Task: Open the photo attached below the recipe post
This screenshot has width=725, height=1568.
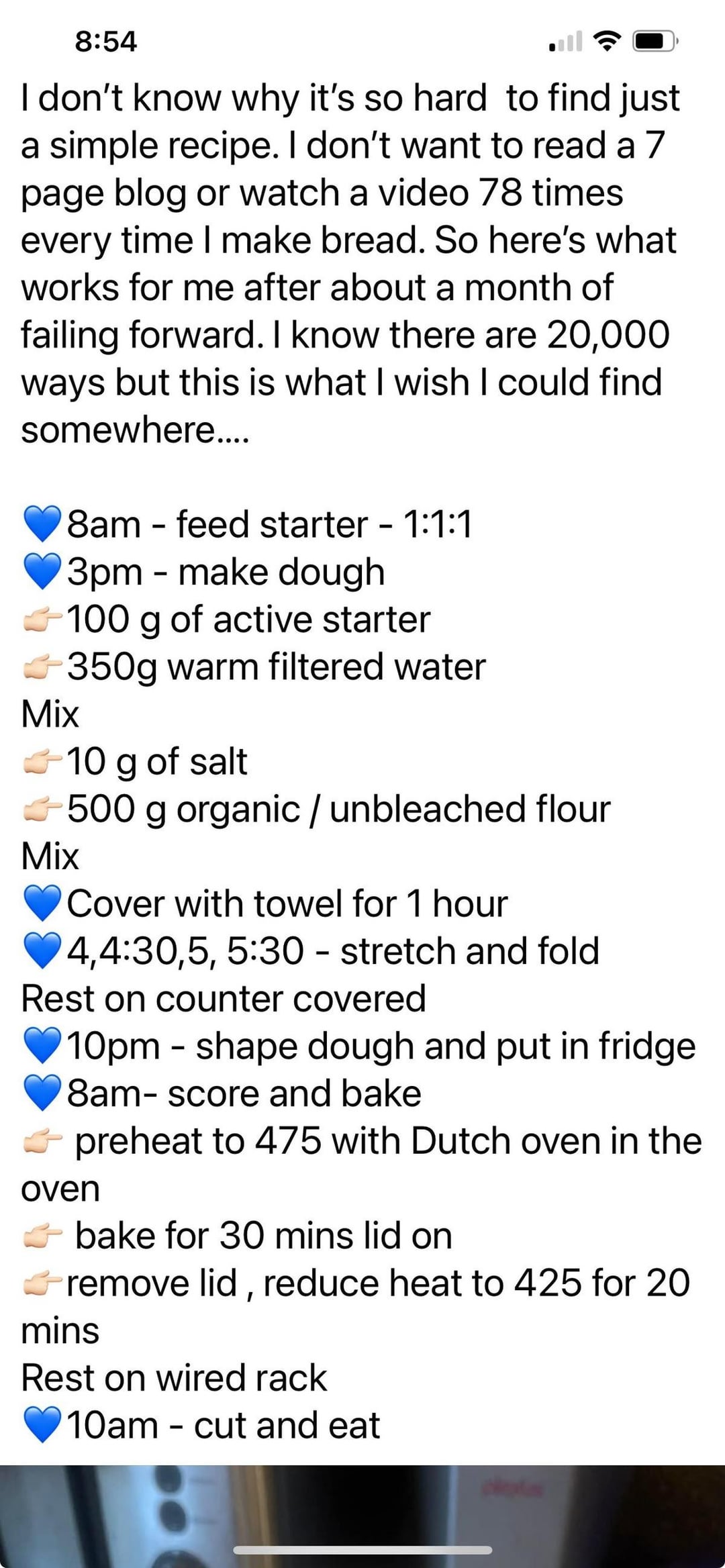Action: point(362,1516)
